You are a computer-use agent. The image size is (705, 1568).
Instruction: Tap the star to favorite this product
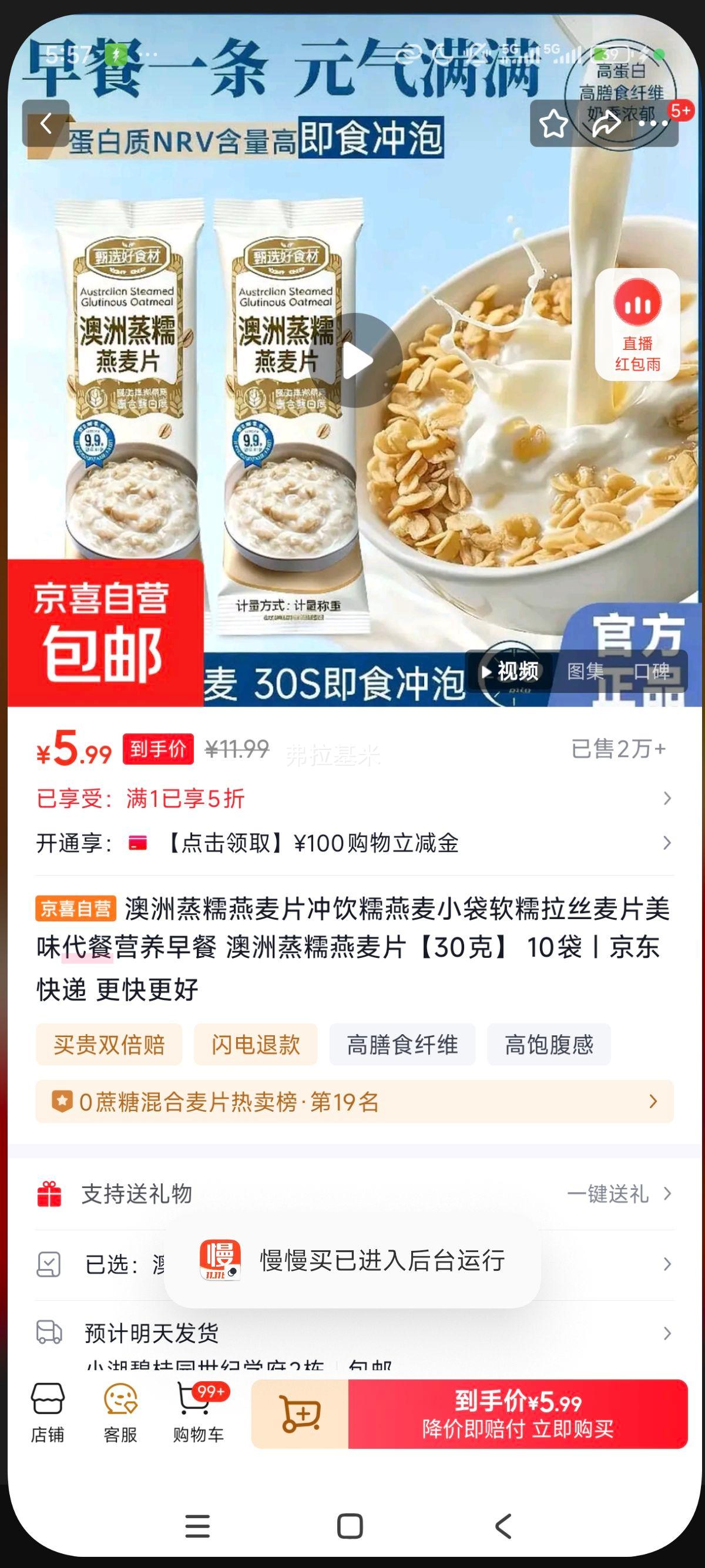pos(553,123)
